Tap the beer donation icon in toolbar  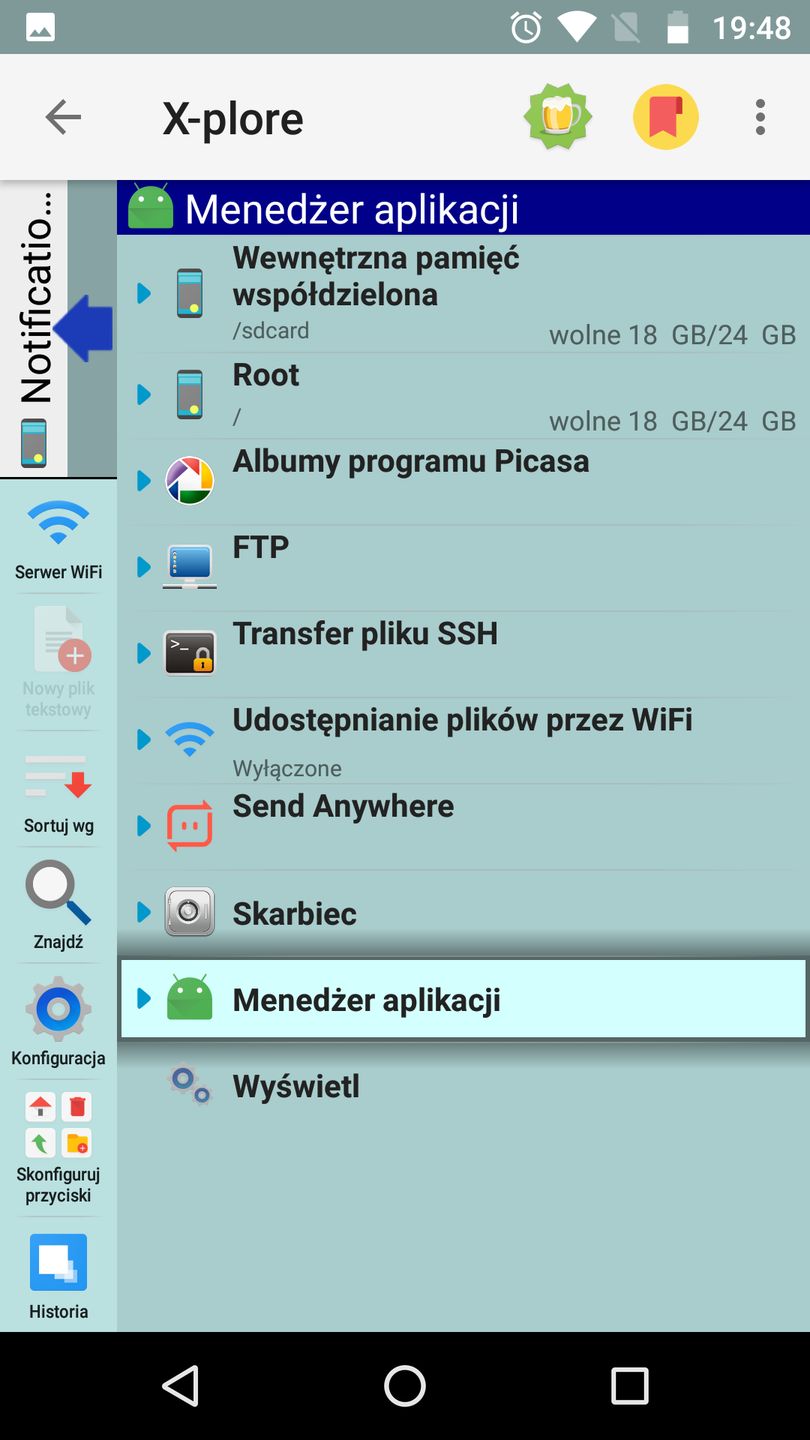click(558, 116)
